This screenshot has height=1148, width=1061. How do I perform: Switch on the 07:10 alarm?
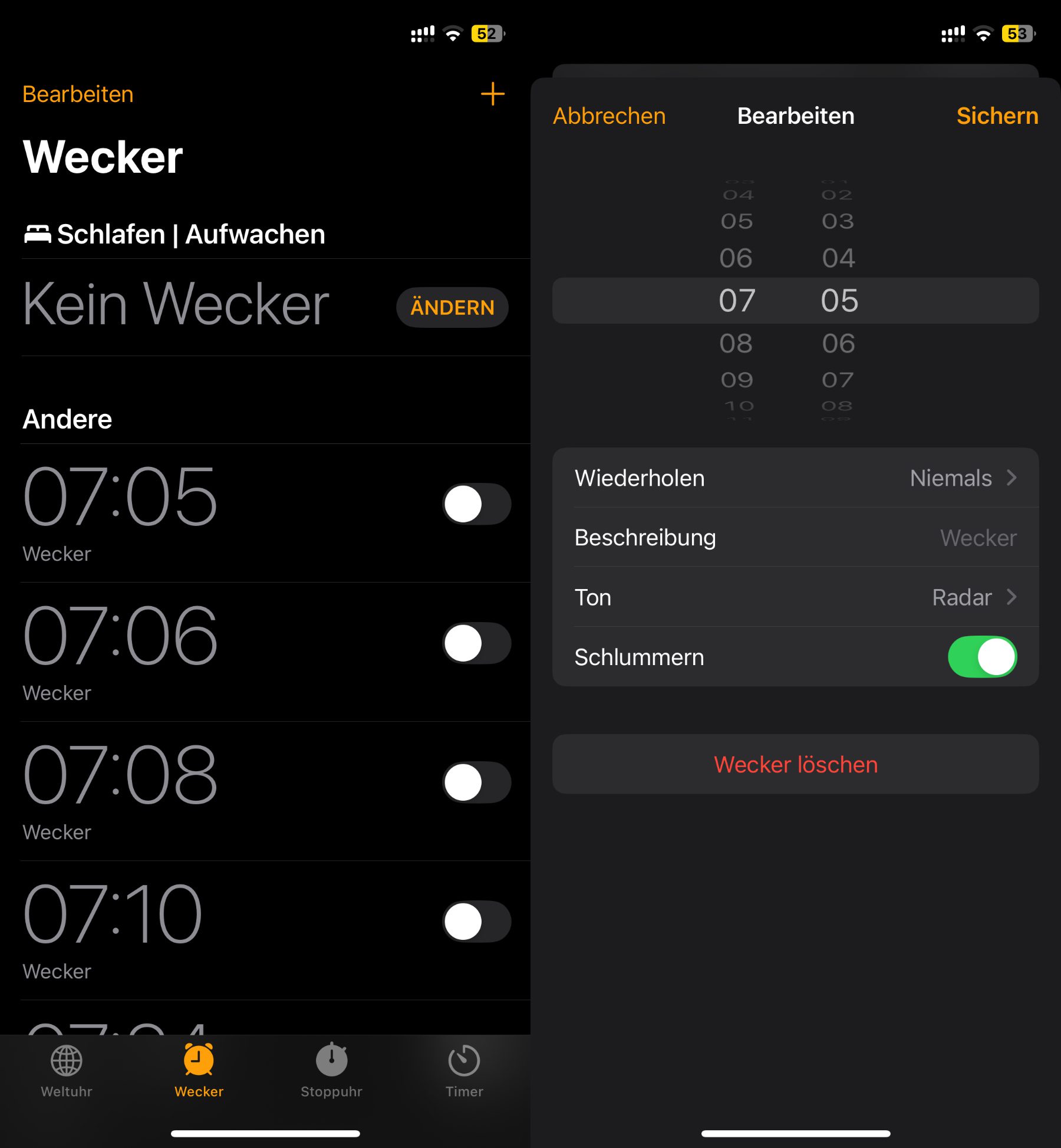tap(476, 922)
